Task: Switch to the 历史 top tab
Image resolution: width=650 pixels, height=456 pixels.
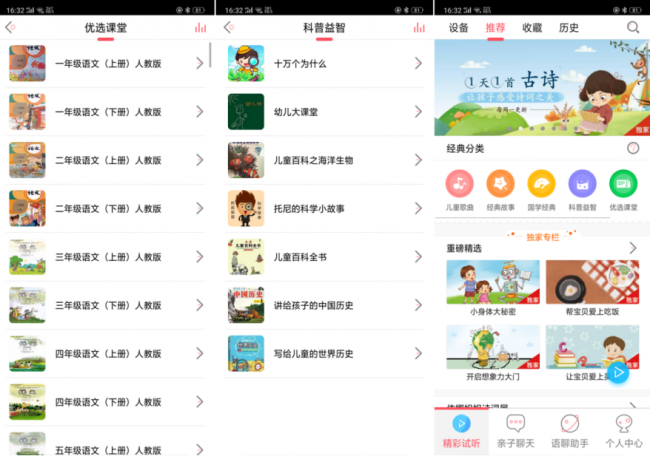Action: pos(568,28)
